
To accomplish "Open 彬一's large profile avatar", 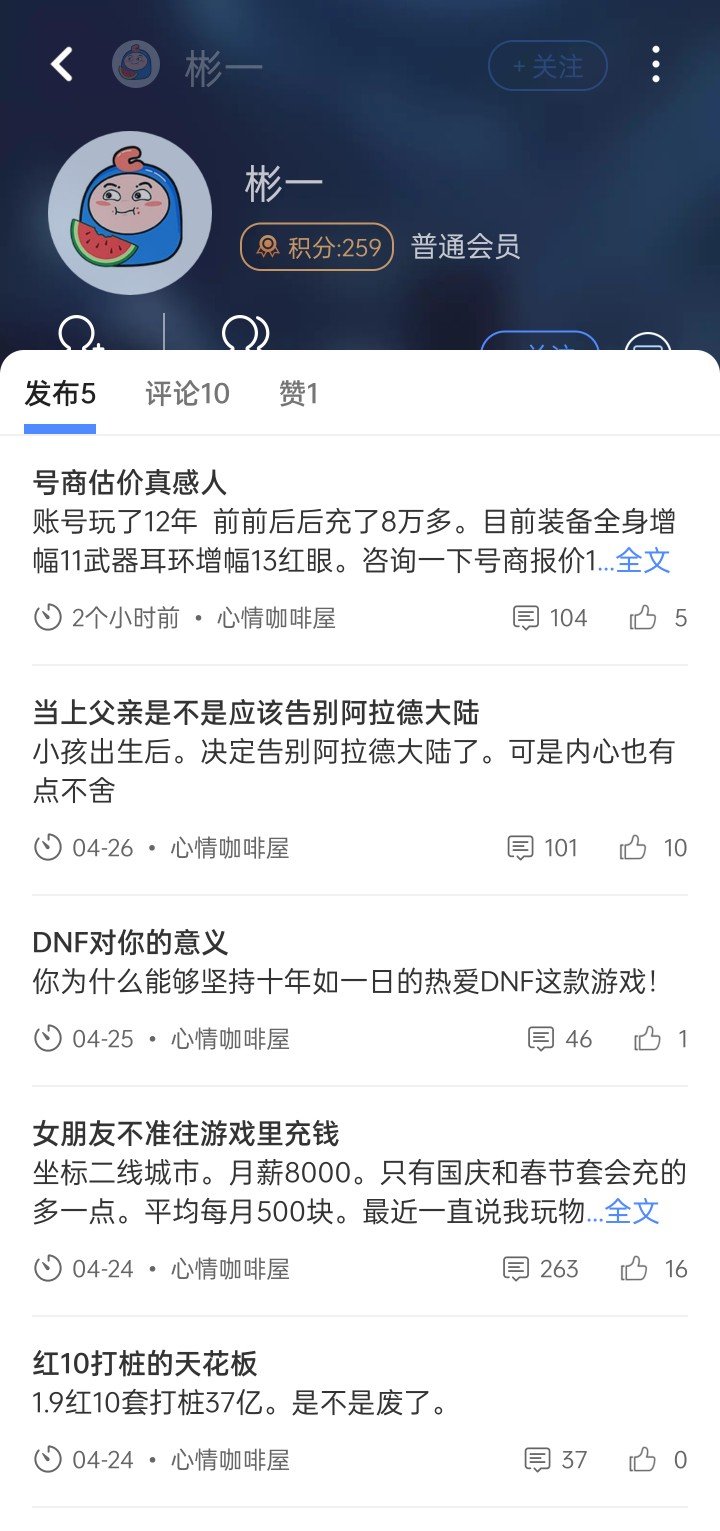I will click(130, 213).
